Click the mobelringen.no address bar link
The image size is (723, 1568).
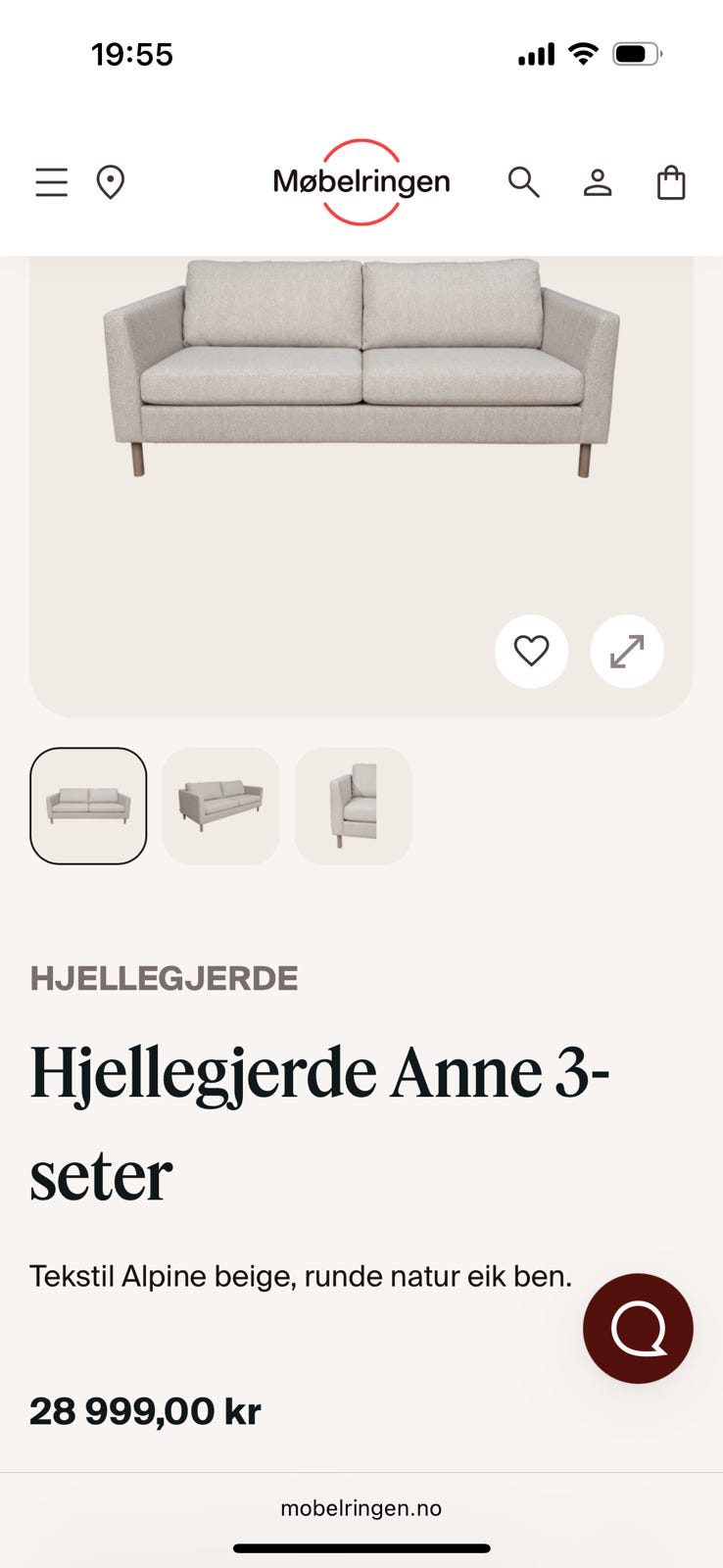tap(361, 1507)
